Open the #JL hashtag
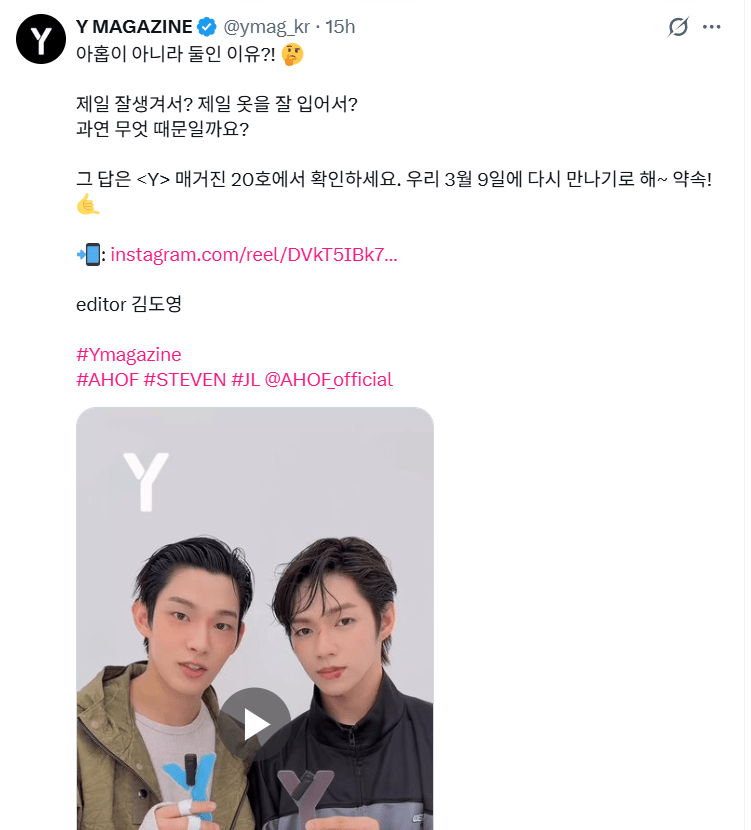This screenshot has height=830, width=751. (x=245, y=379)
